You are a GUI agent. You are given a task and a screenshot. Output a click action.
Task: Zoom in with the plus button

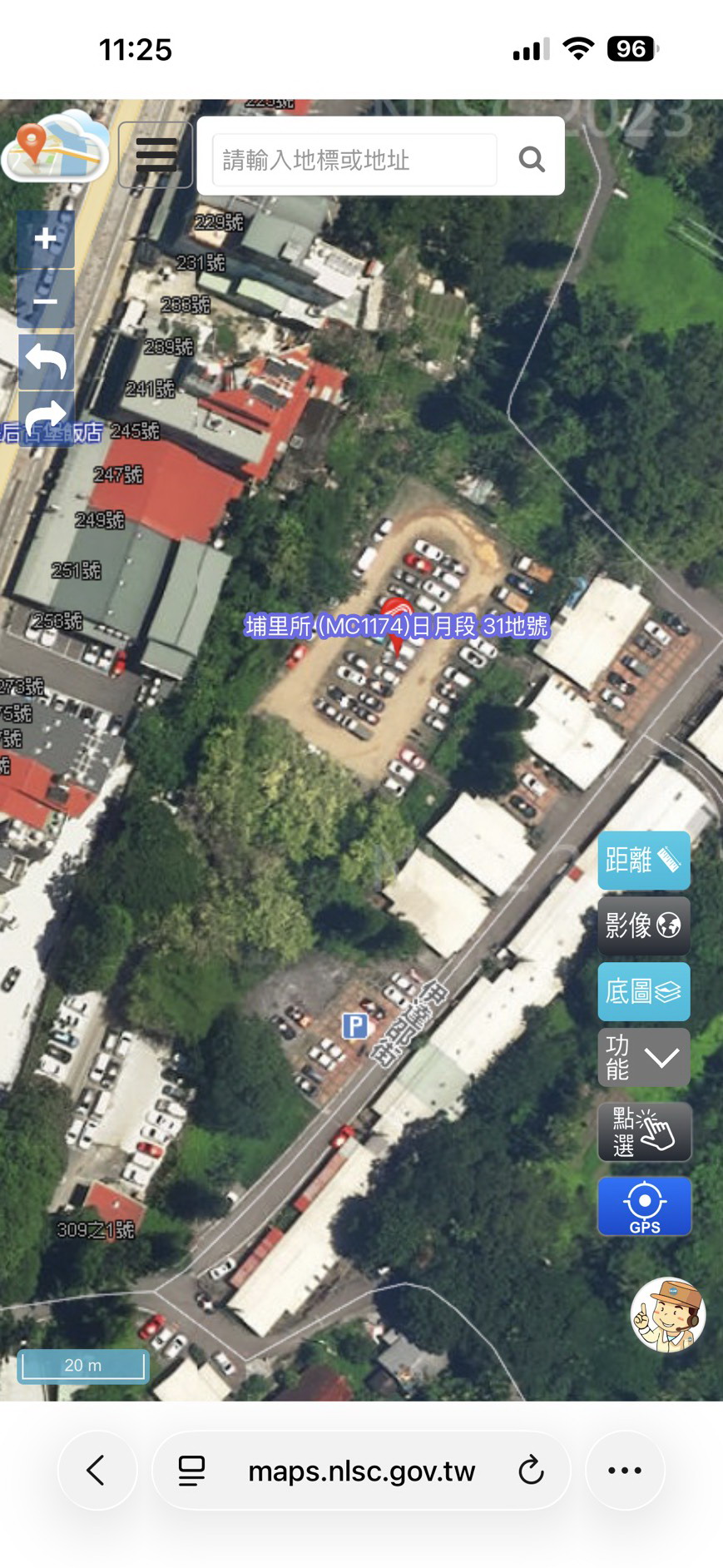click(46, 239)
